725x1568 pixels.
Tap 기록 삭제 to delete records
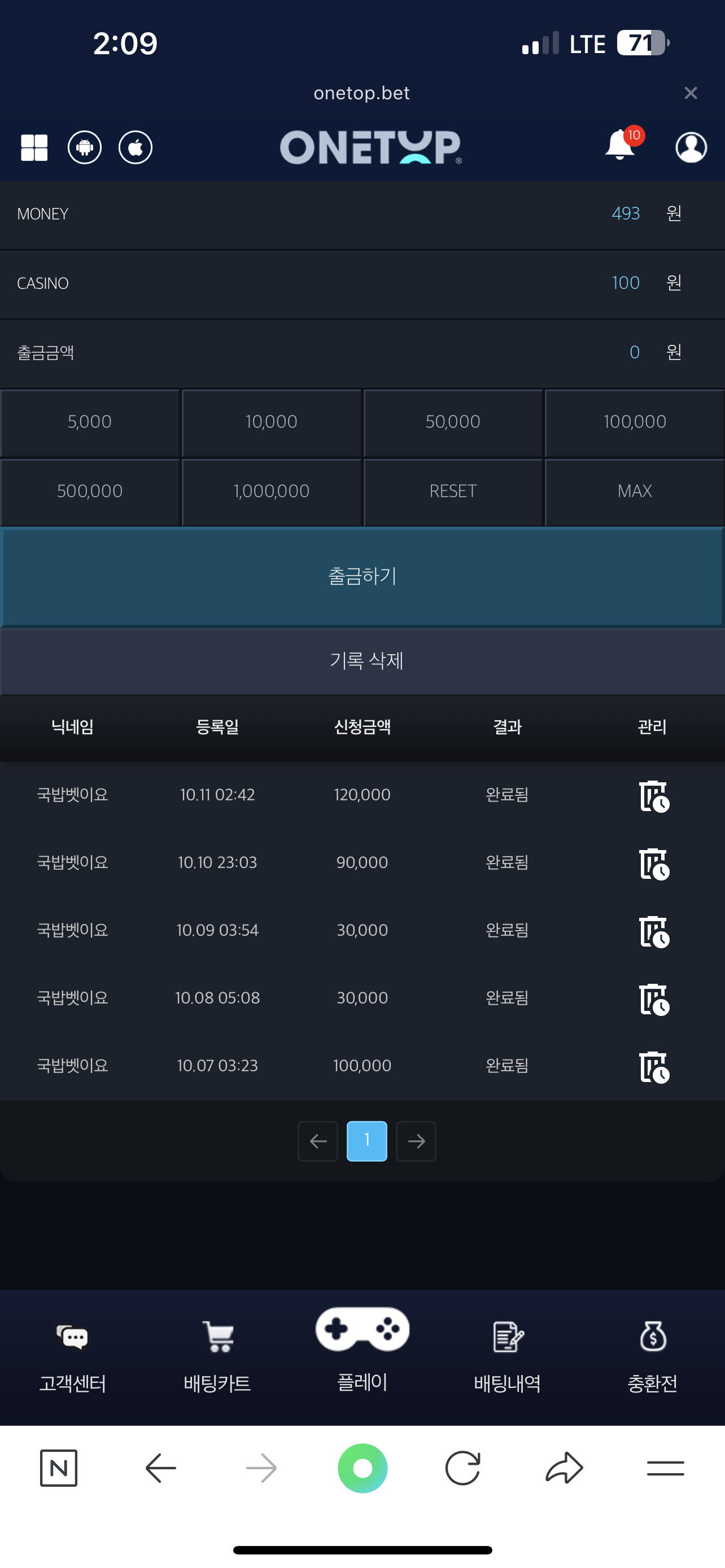pyautogui.click(x=365, y=662)
